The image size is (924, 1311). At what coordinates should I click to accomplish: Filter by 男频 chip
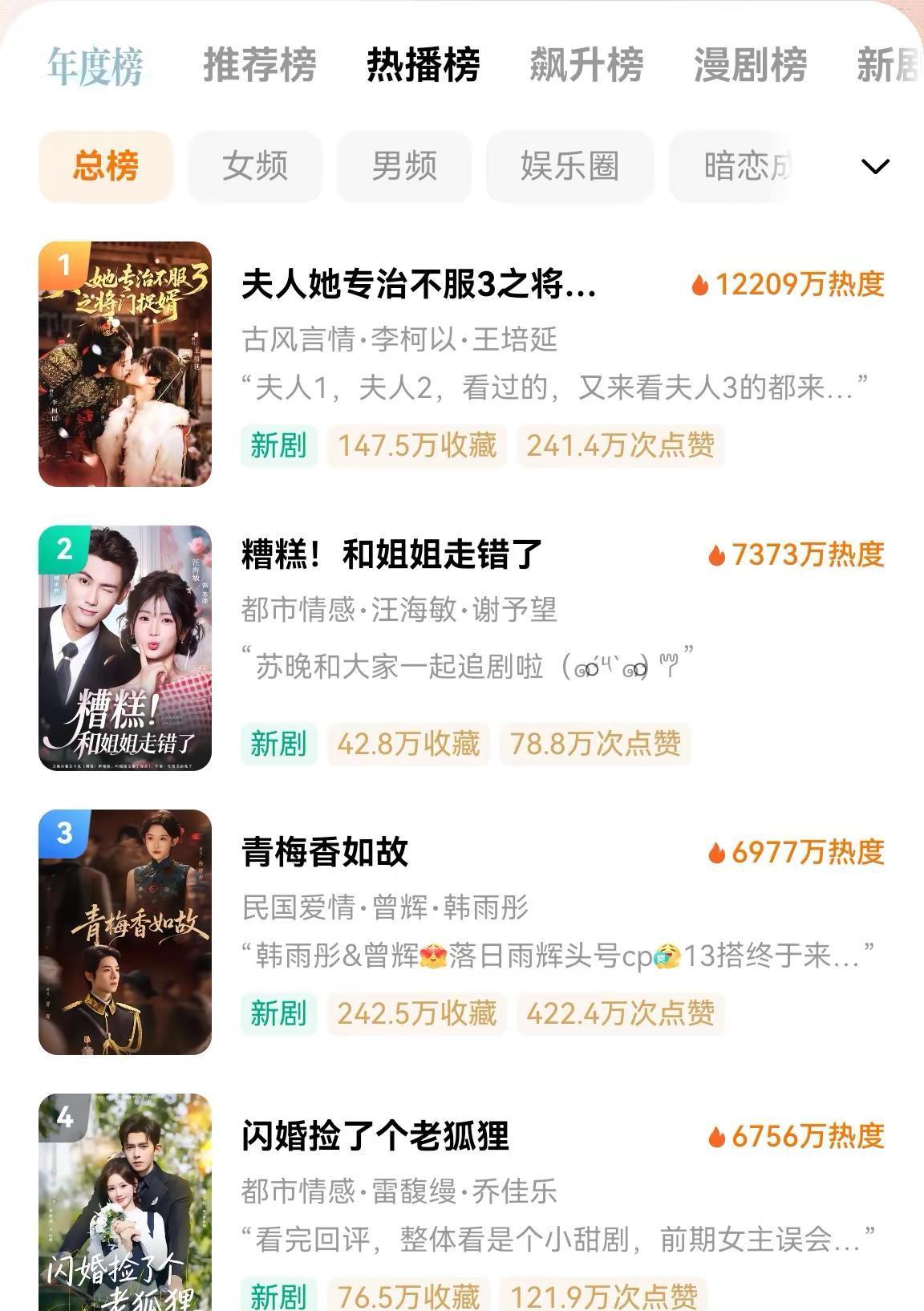click(404, 167)
